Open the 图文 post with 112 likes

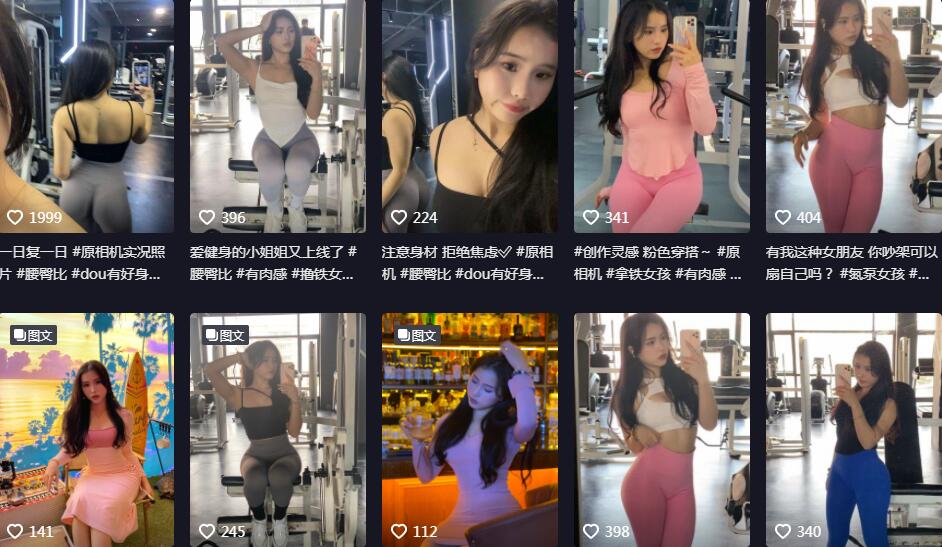tap(469, 430)
